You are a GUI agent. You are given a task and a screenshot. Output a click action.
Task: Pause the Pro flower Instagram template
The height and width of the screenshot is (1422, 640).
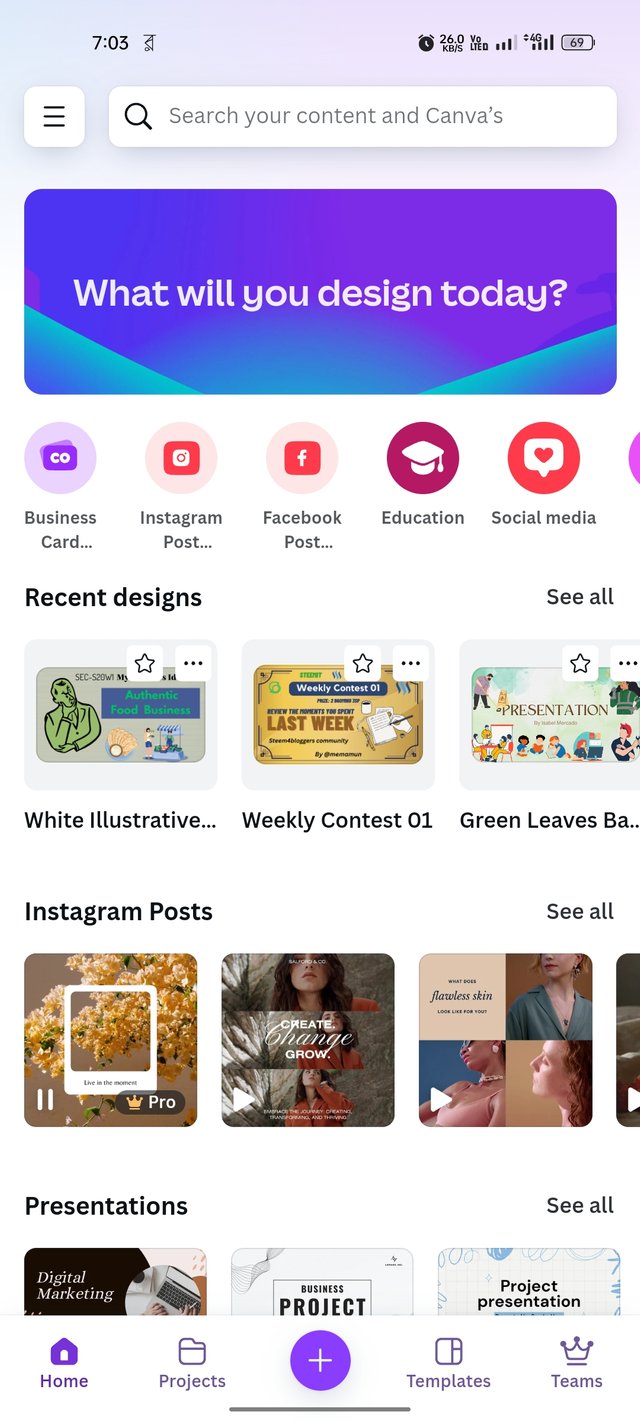45,1100
